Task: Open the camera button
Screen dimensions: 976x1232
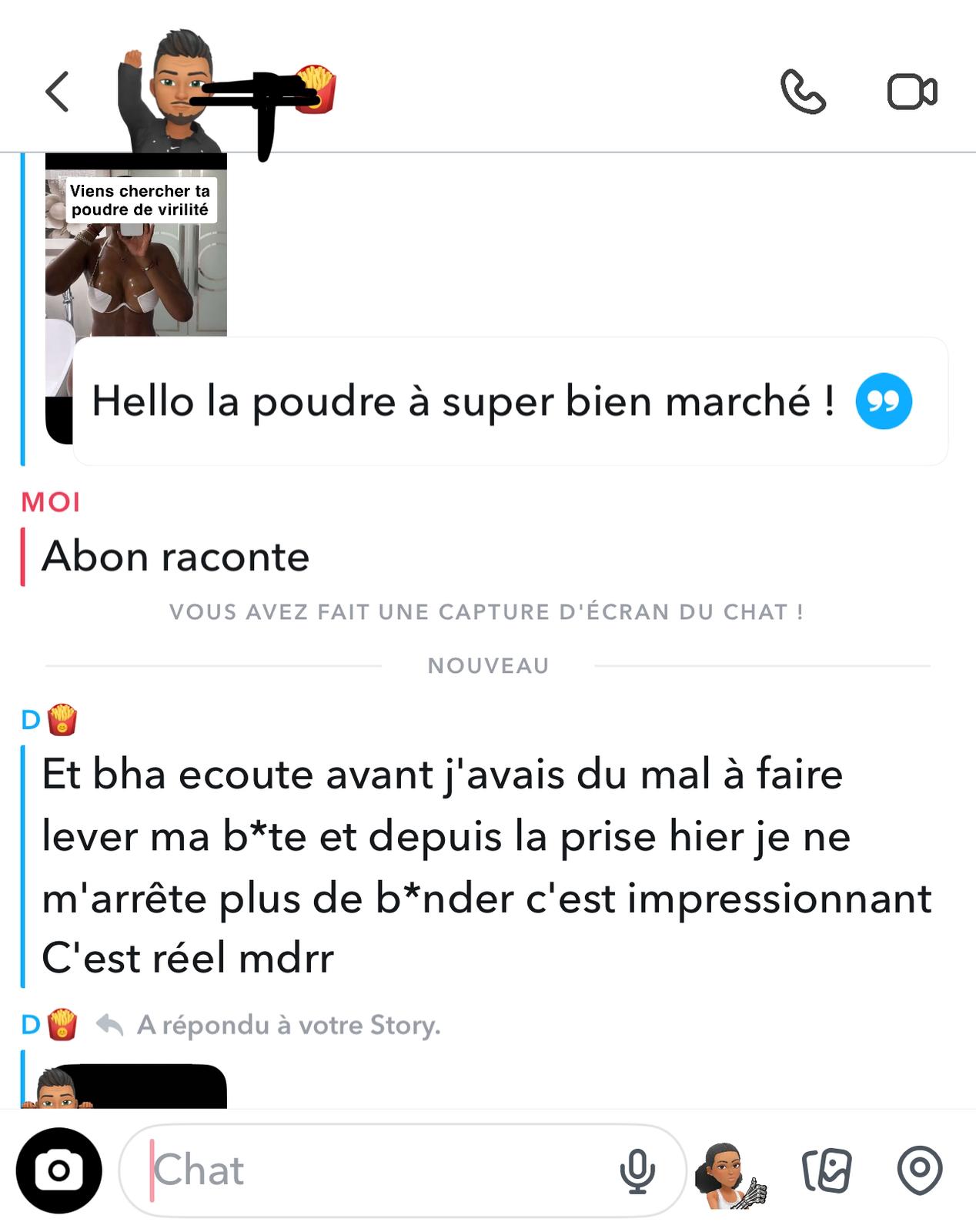Action: click(x=58, y=1170)
